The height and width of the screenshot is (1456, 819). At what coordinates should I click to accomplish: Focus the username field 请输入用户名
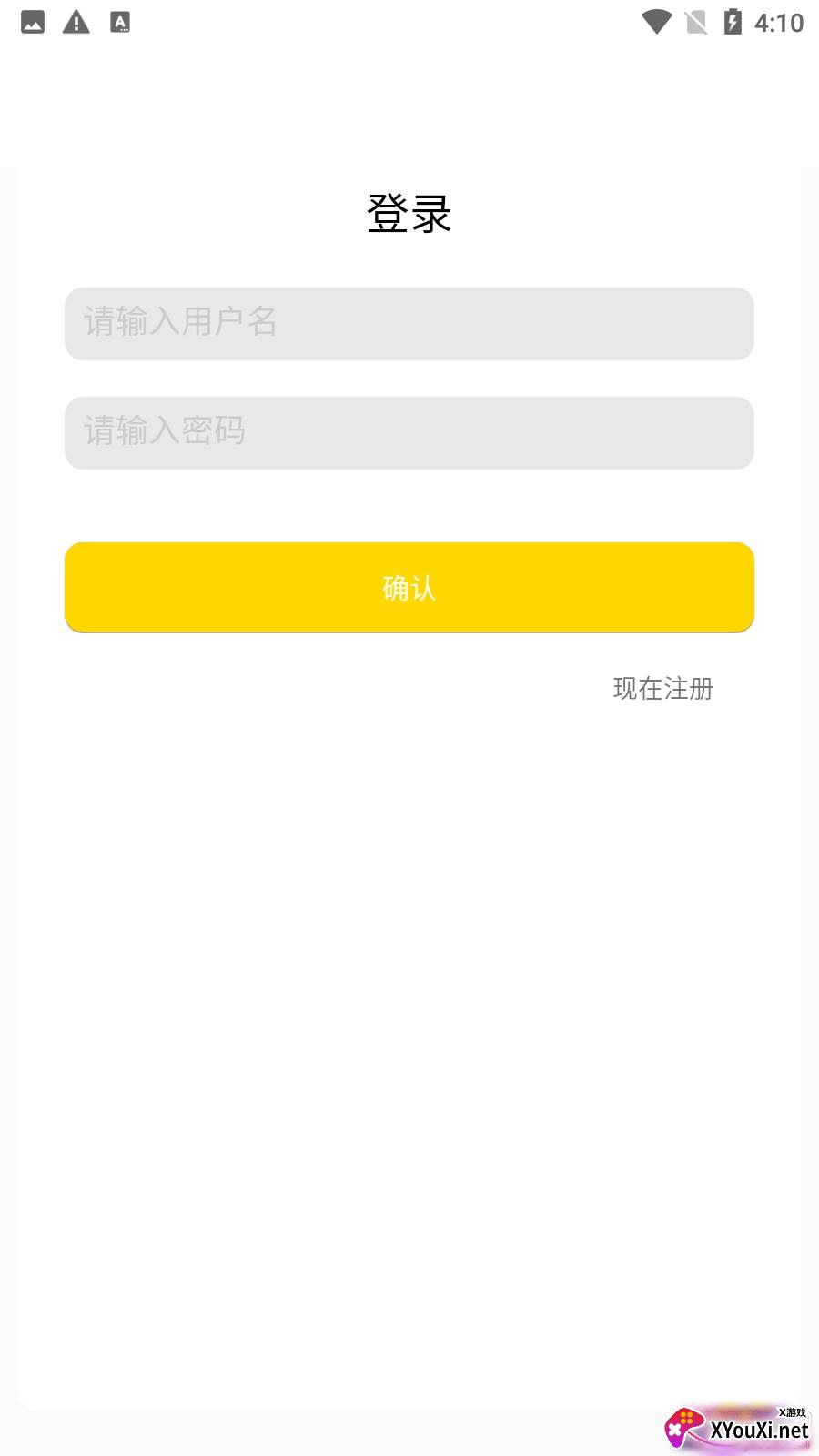tap(409, 323)
